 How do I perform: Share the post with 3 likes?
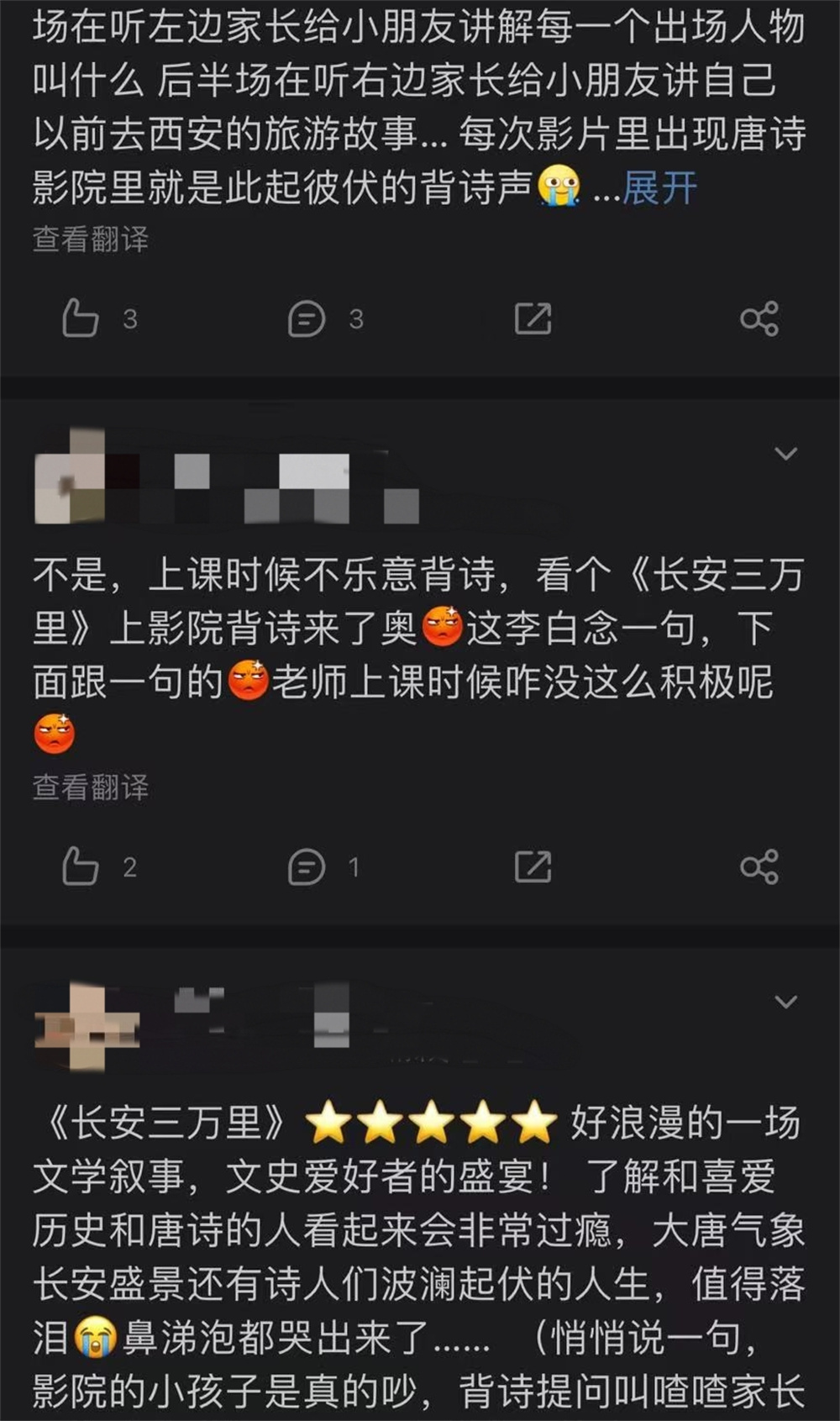759,319
